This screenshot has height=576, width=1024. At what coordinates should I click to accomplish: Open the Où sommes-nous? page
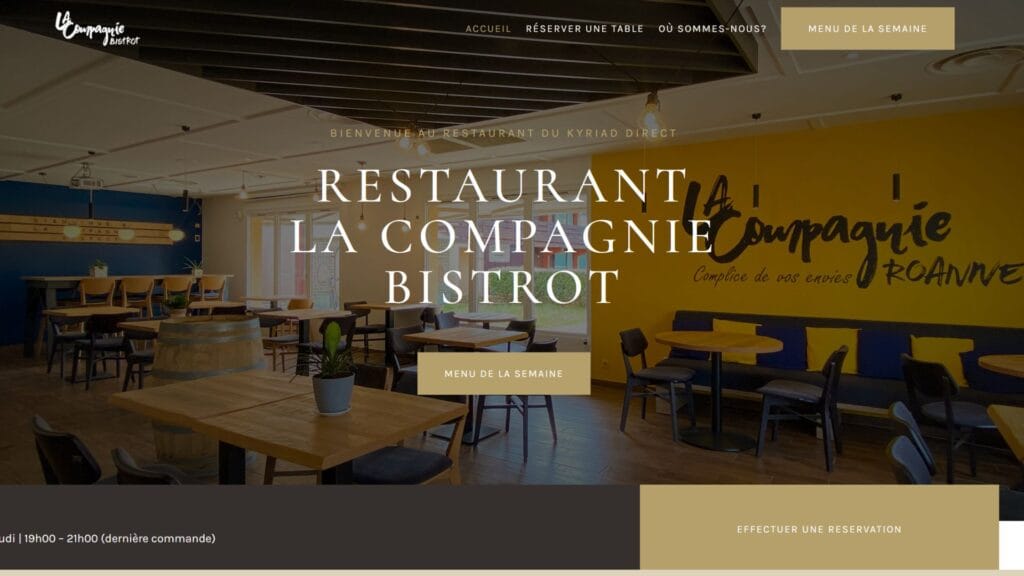point(712,29)
